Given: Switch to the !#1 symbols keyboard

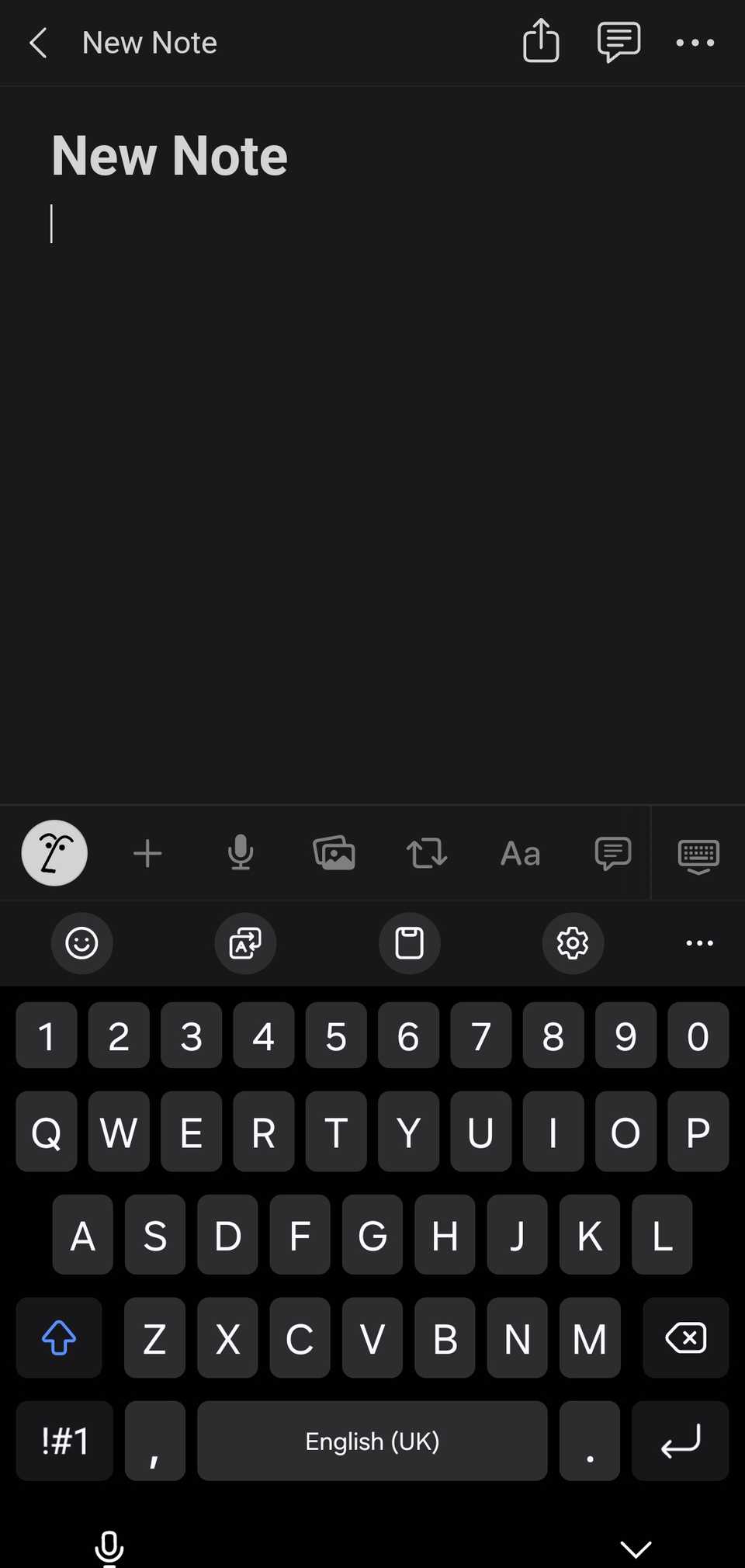Looking at the screenshot, I should [x=64, y=1441].
